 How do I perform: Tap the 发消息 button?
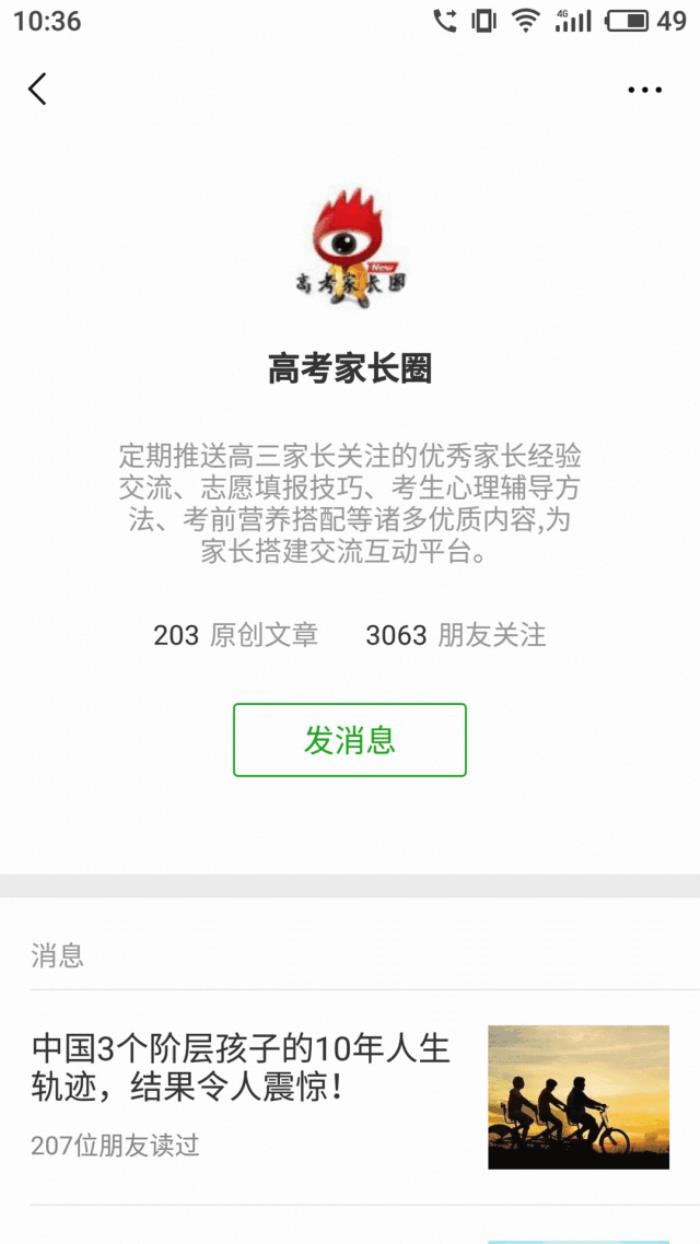[x=350, y=740]
